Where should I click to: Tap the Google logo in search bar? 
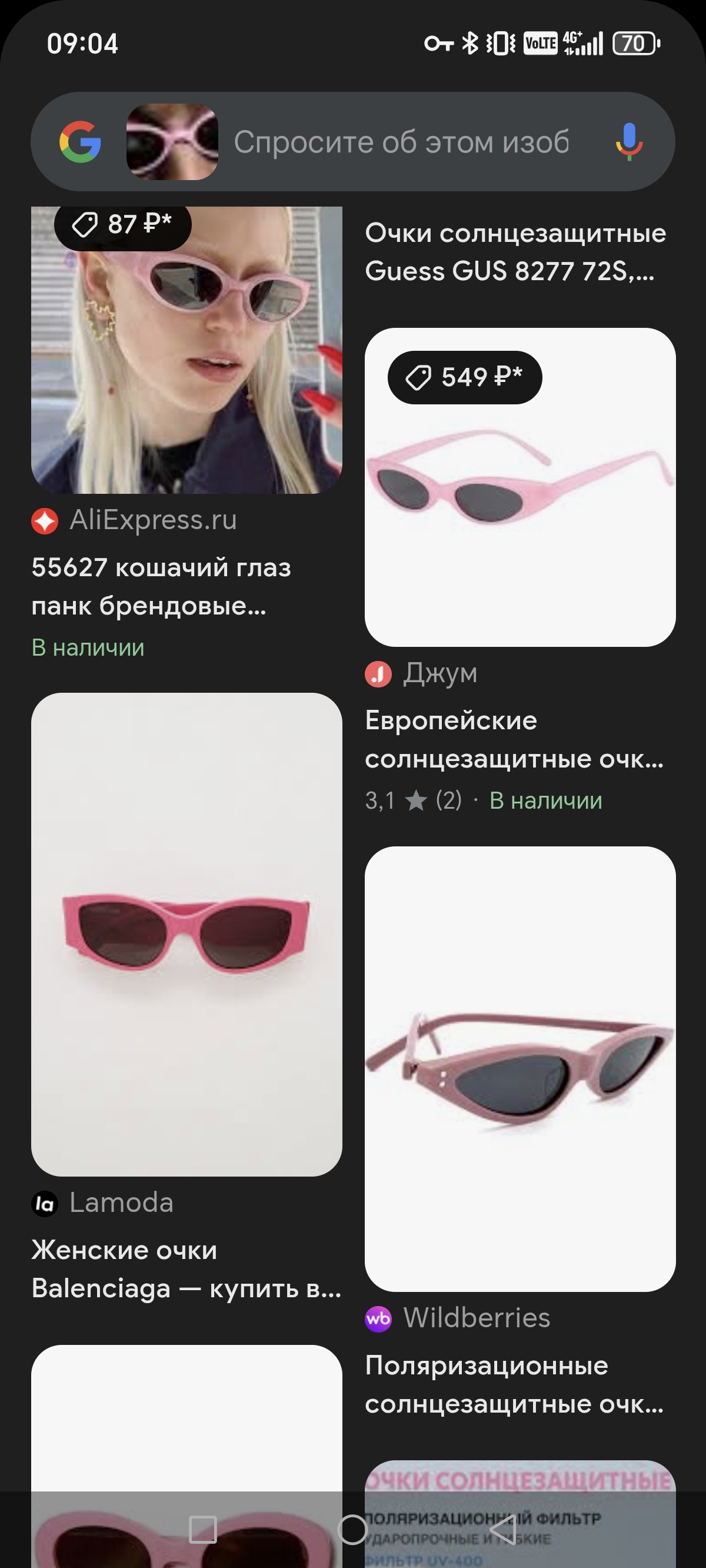point(81,142)
